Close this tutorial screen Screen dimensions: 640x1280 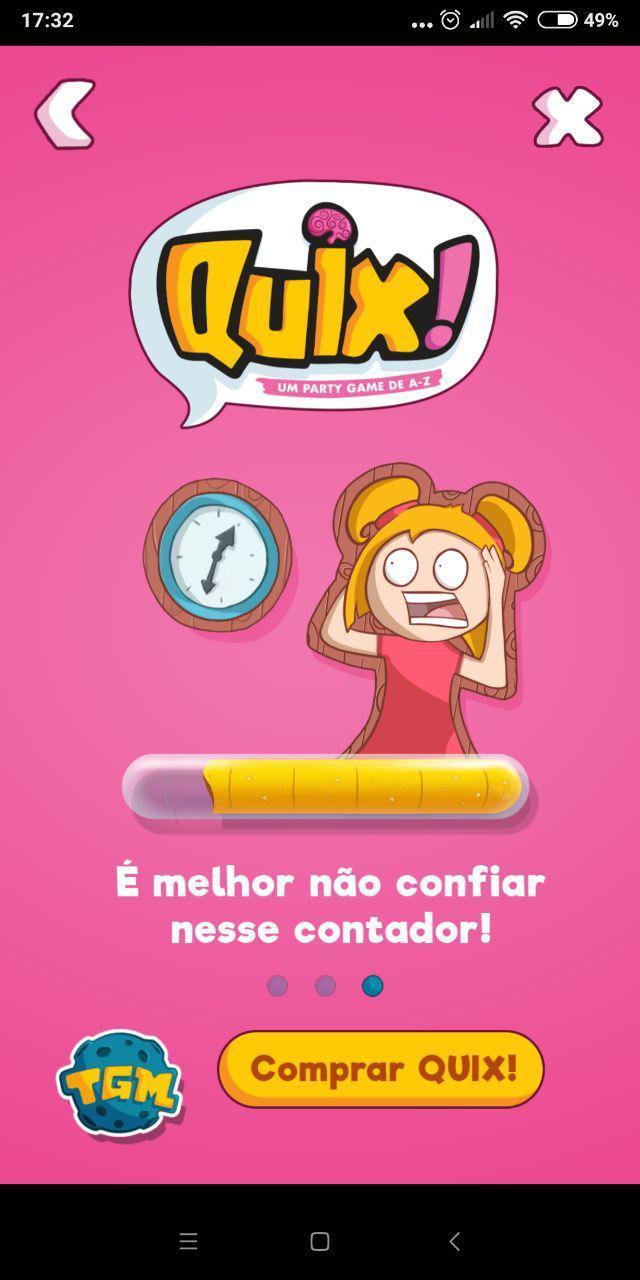click(567, 117)
